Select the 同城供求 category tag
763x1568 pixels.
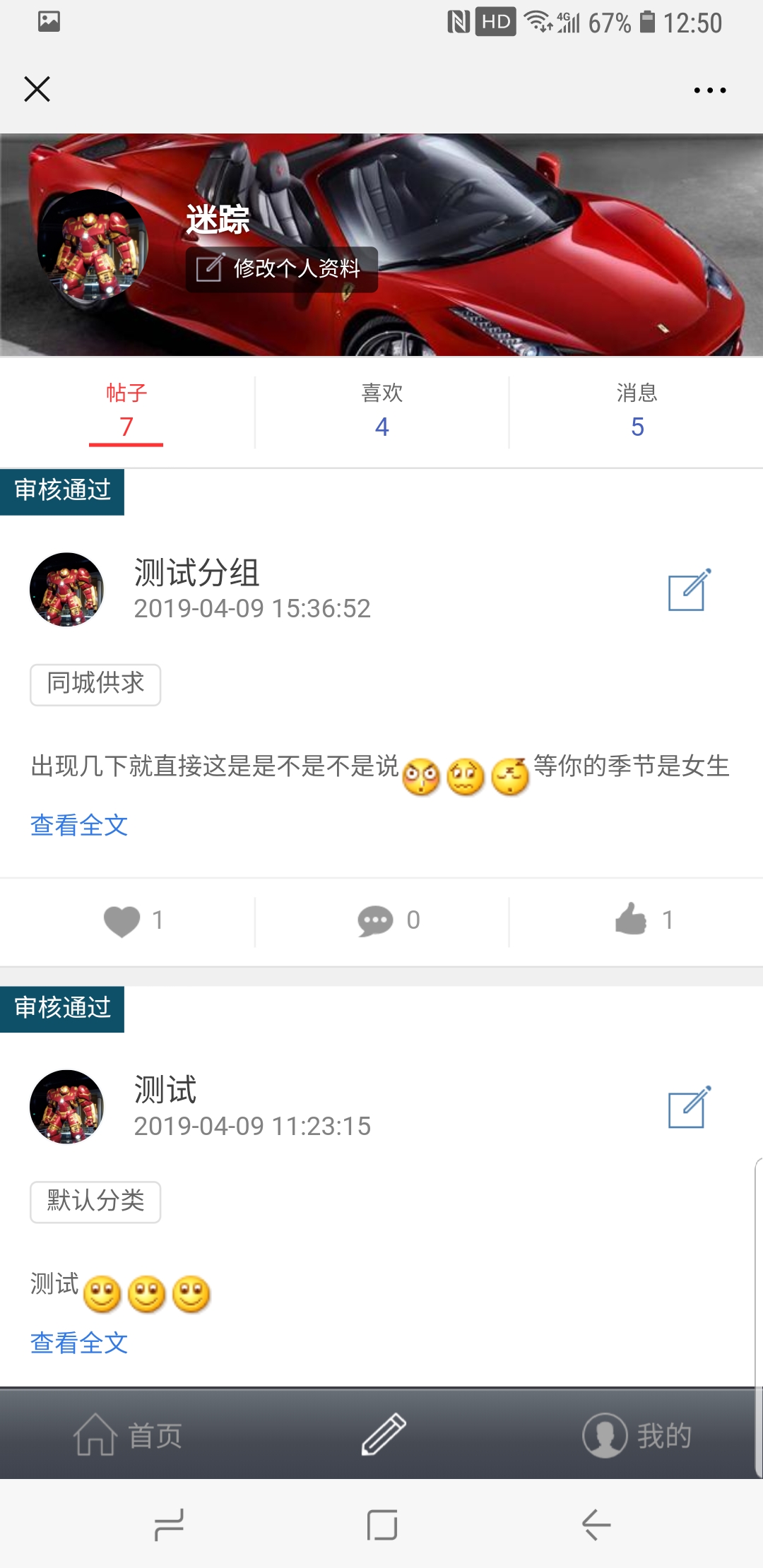click(95, 684)
